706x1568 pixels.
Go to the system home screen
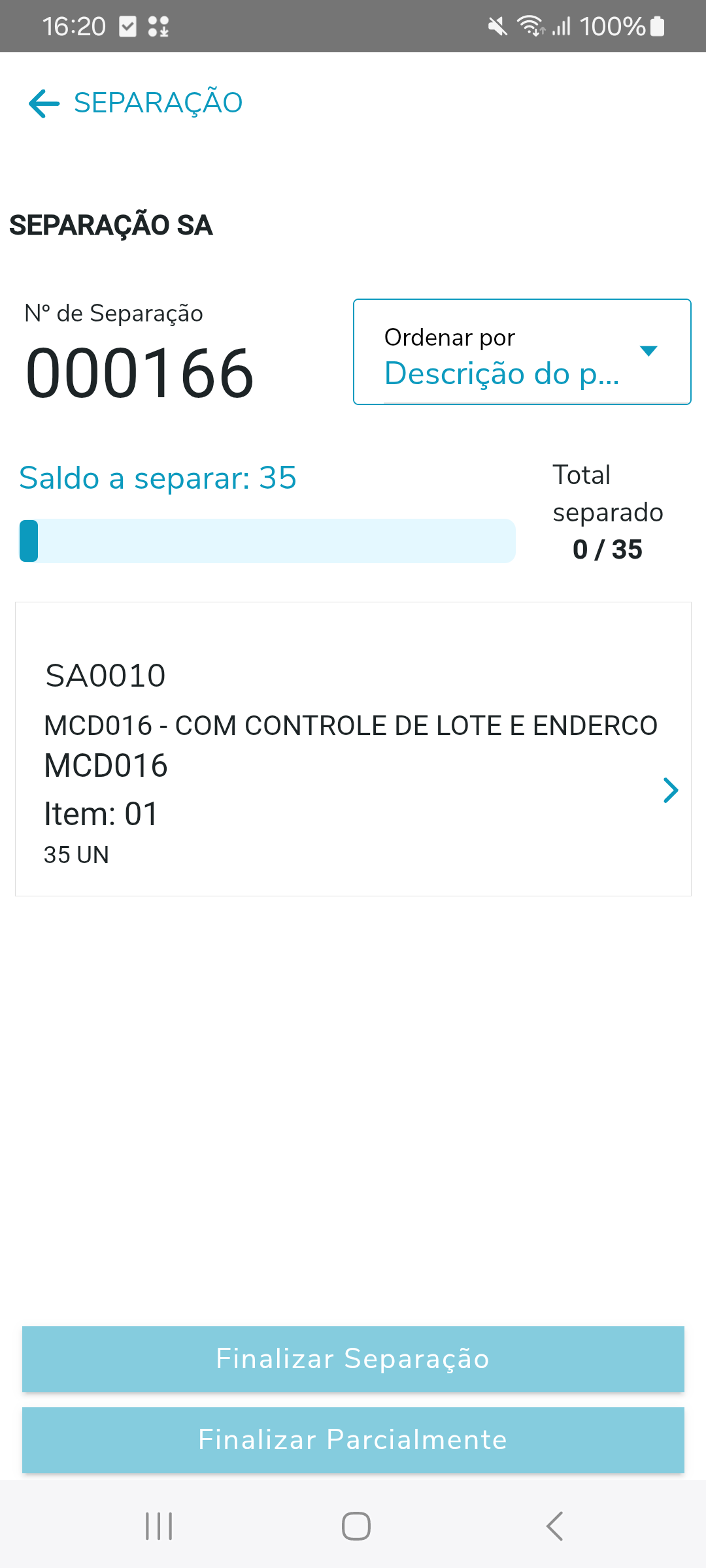click(x=356, y=1526)
